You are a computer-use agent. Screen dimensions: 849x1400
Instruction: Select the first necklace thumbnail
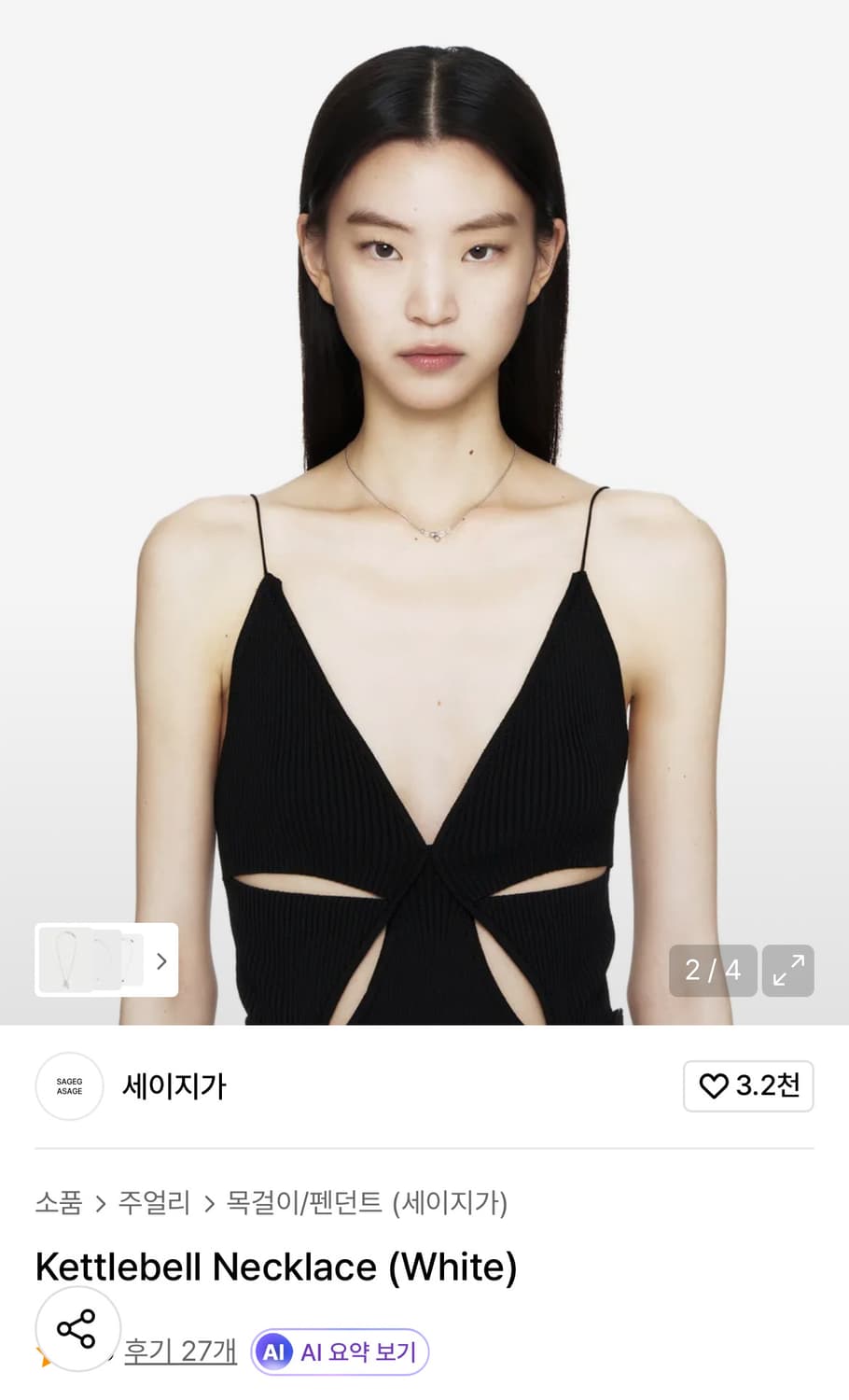tap(67, 959)
